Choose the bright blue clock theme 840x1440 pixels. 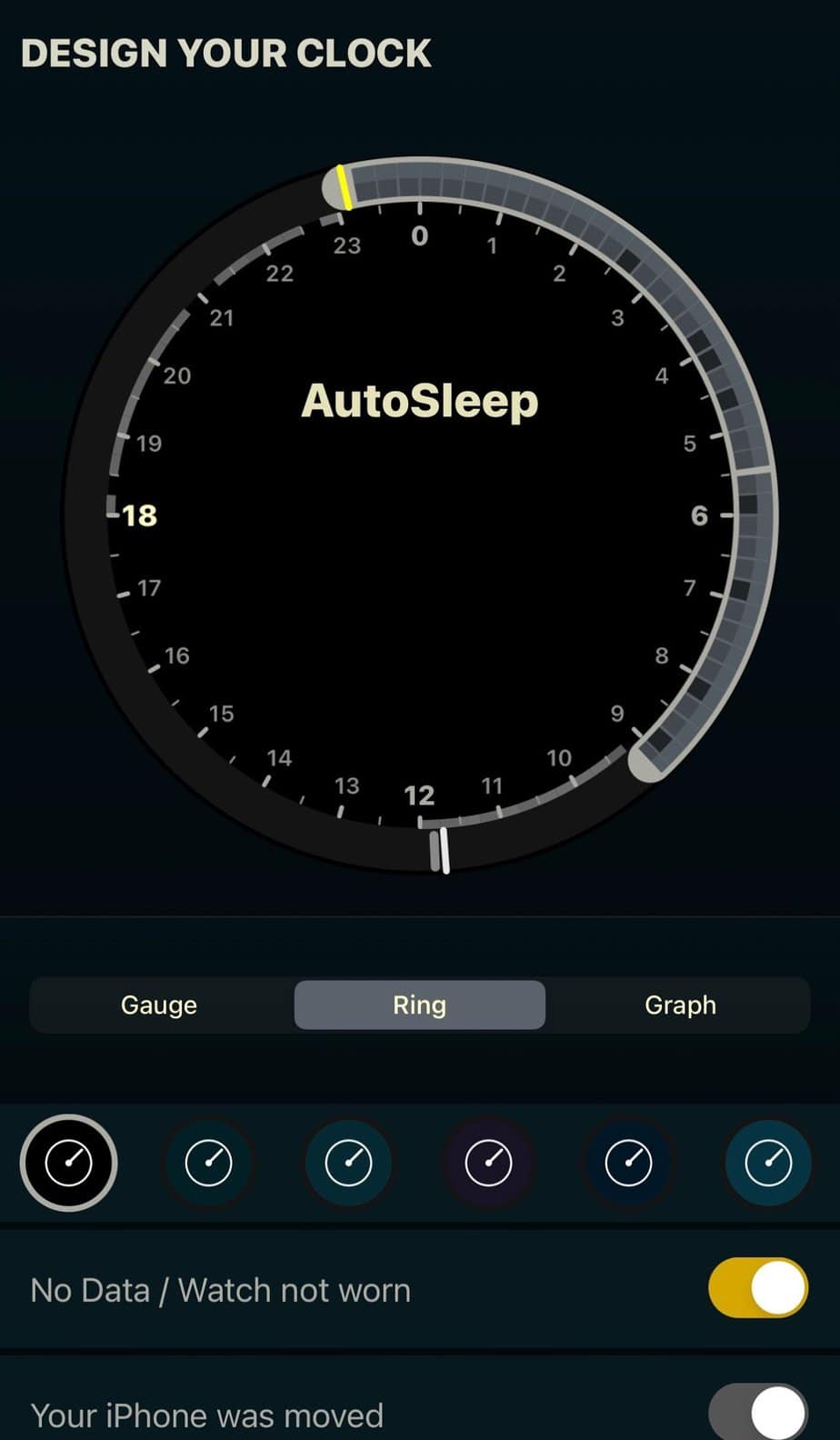(x=768, y=1162)
